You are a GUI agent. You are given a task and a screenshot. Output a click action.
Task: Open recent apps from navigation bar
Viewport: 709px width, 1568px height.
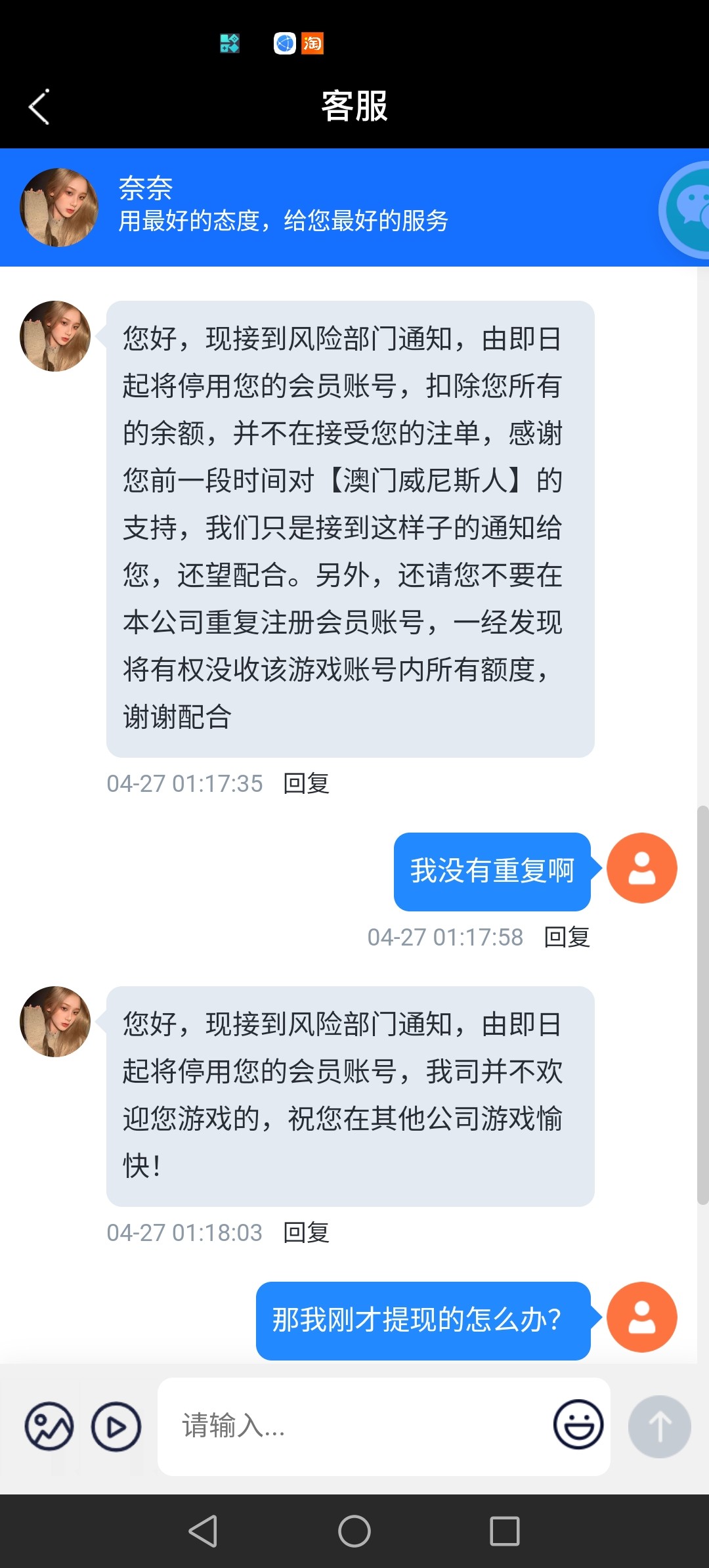coord(504,1531)
